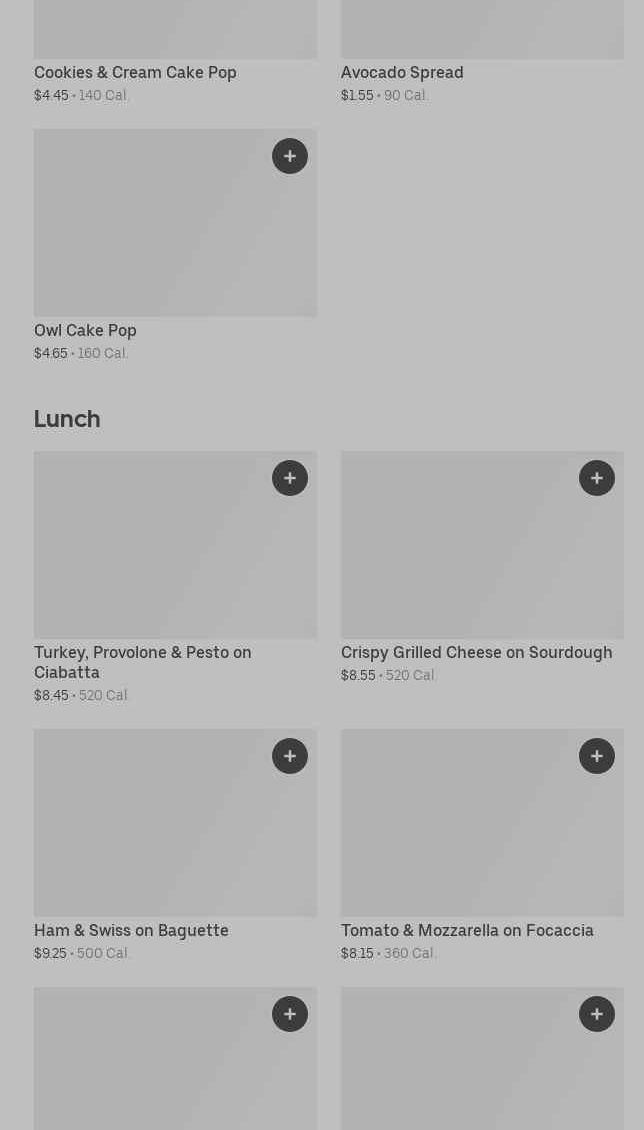View Owl Cake Pop details
644x1130 pixels.
tap(85, 330)
